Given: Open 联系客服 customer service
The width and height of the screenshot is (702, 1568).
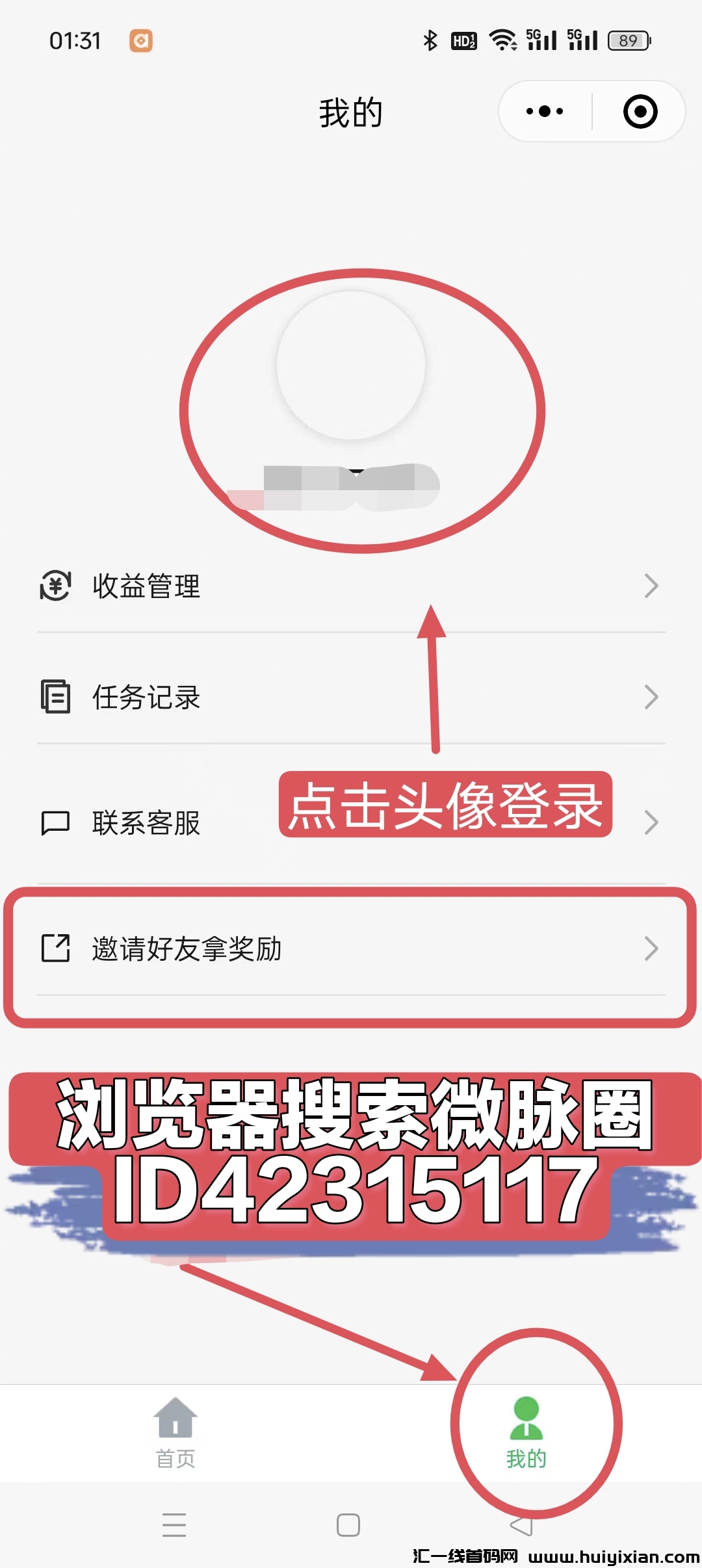Looking at the screenshot, I should (146, 822).
